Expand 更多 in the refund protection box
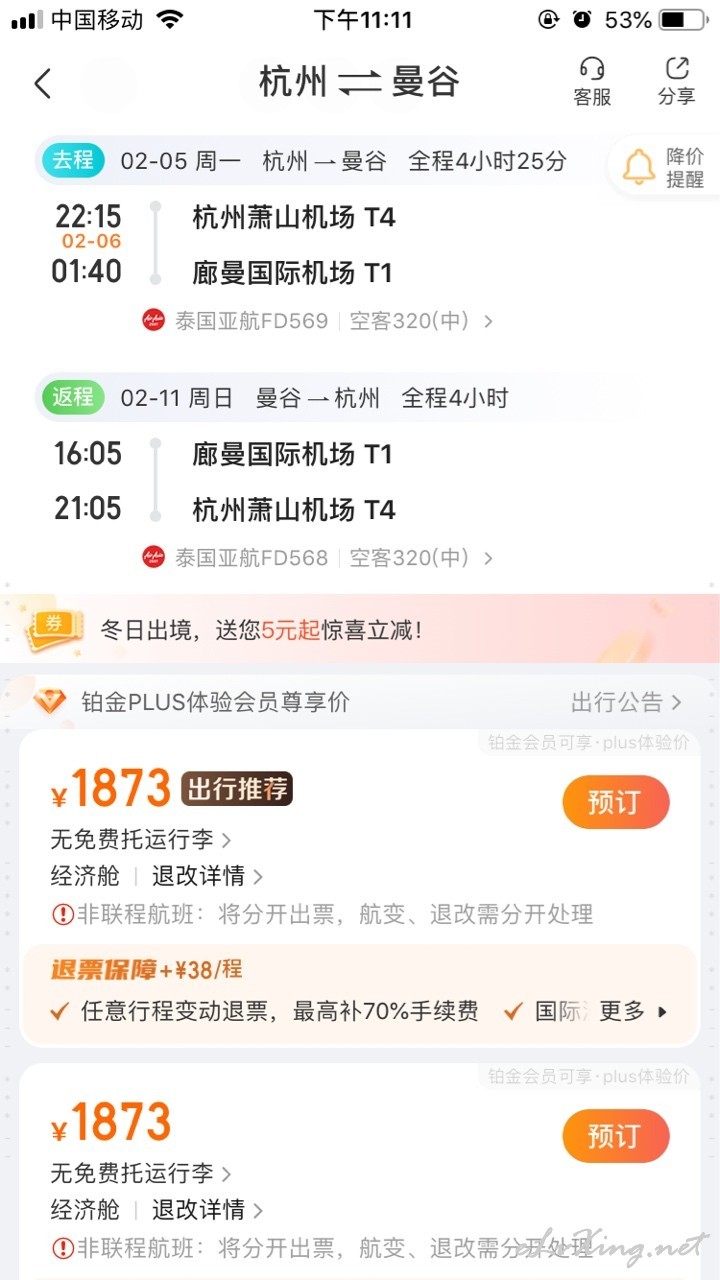This screenshot has width=720, height=1280. click(x=634, y=1011)
